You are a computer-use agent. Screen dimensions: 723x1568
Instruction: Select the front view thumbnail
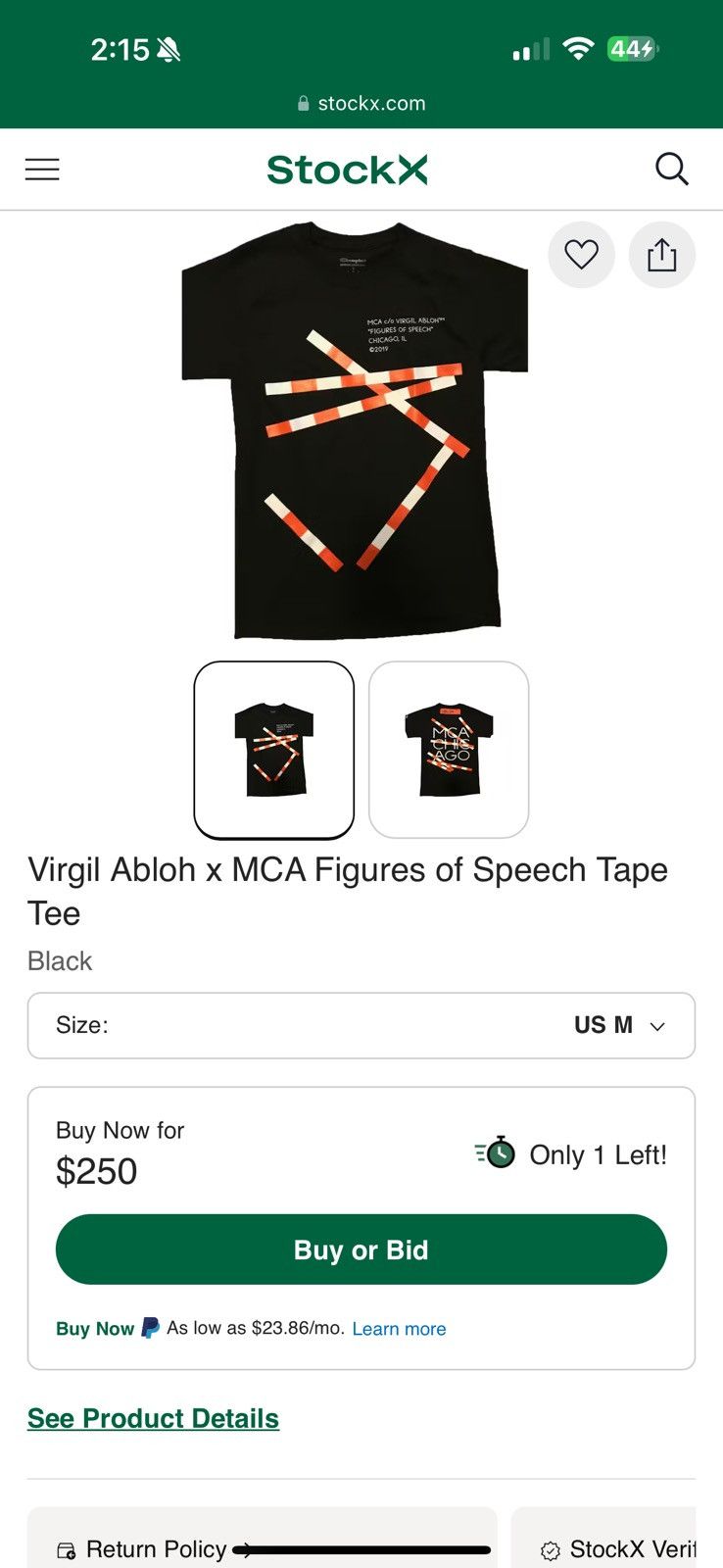point(274,750)
